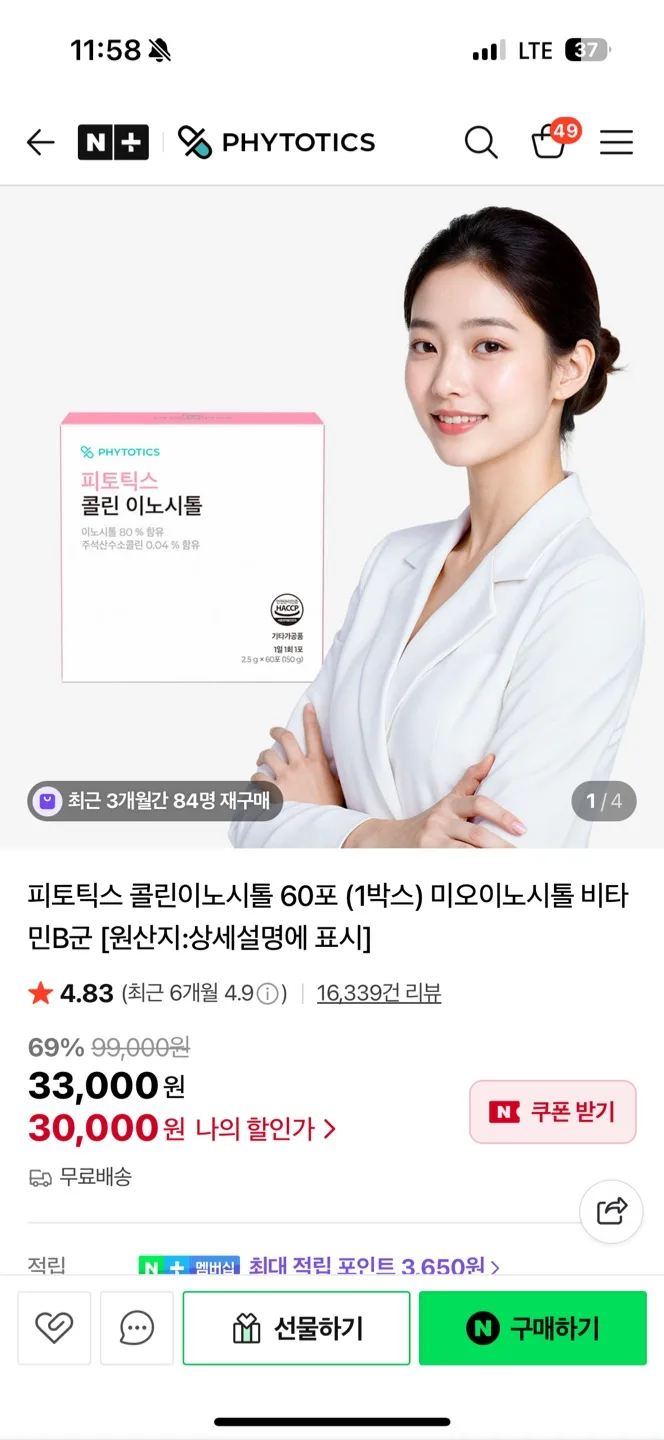The height and width of the screenshot is (1440, 664).
Task: Tap 구매하기 to buy now
Action: click(533, 1328)
